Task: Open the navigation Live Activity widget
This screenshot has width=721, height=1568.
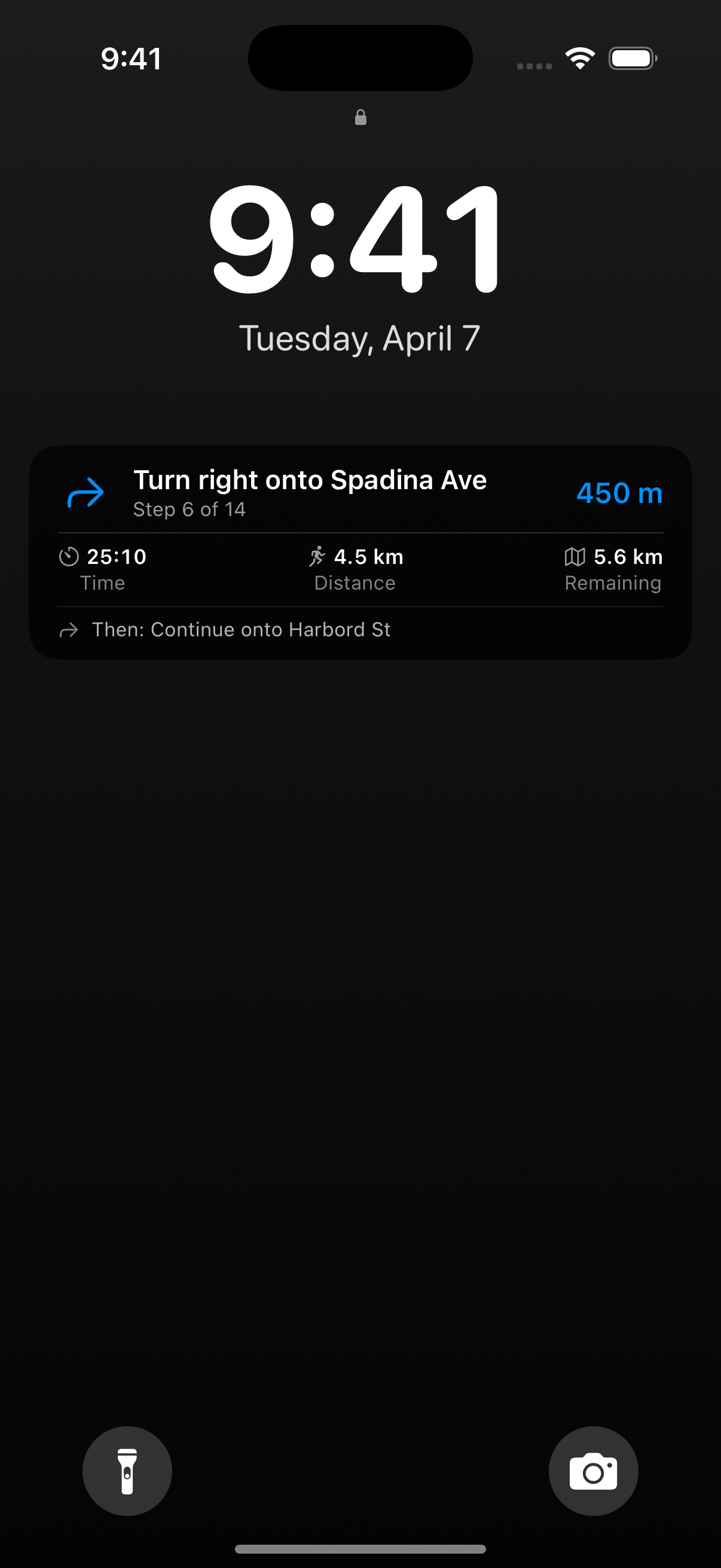Action: tap(360, 551)
